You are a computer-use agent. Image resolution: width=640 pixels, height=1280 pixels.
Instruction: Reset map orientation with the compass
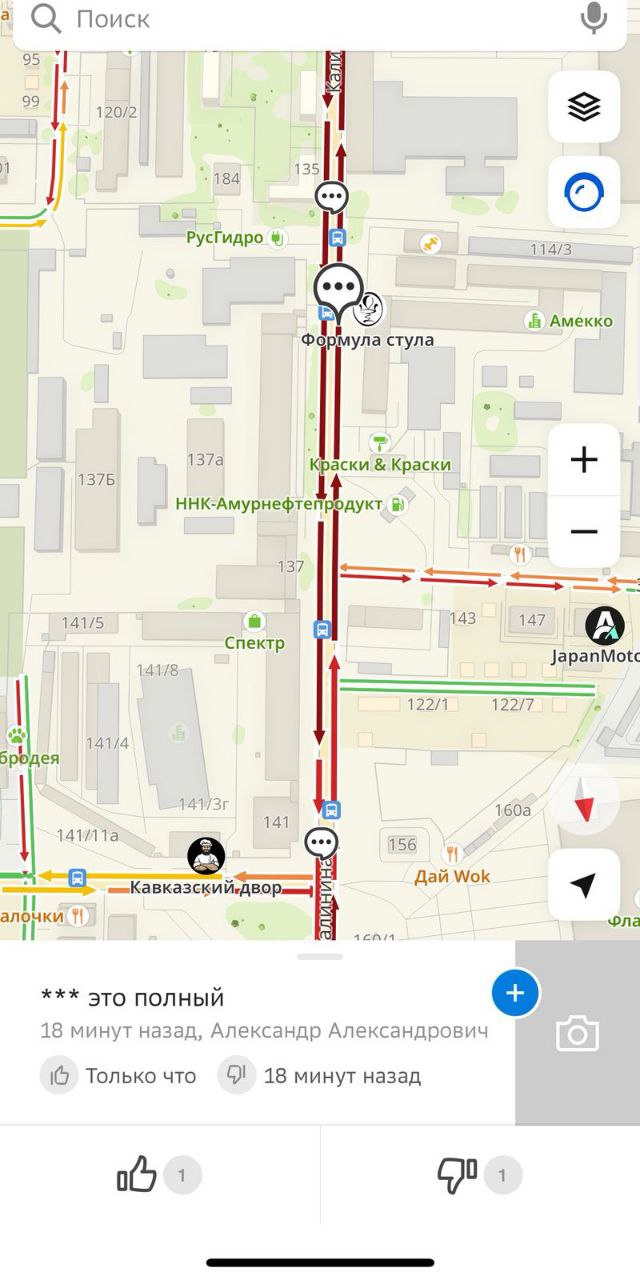coord(584,800)
